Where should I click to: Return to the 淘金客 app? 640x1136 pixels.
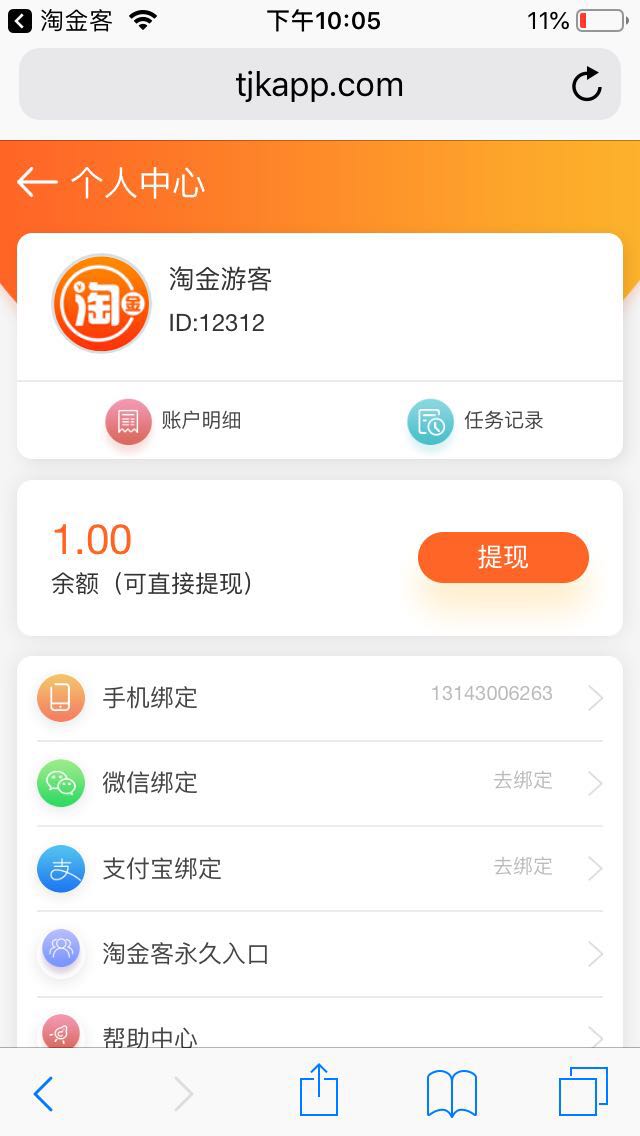[x=60, y=21]
